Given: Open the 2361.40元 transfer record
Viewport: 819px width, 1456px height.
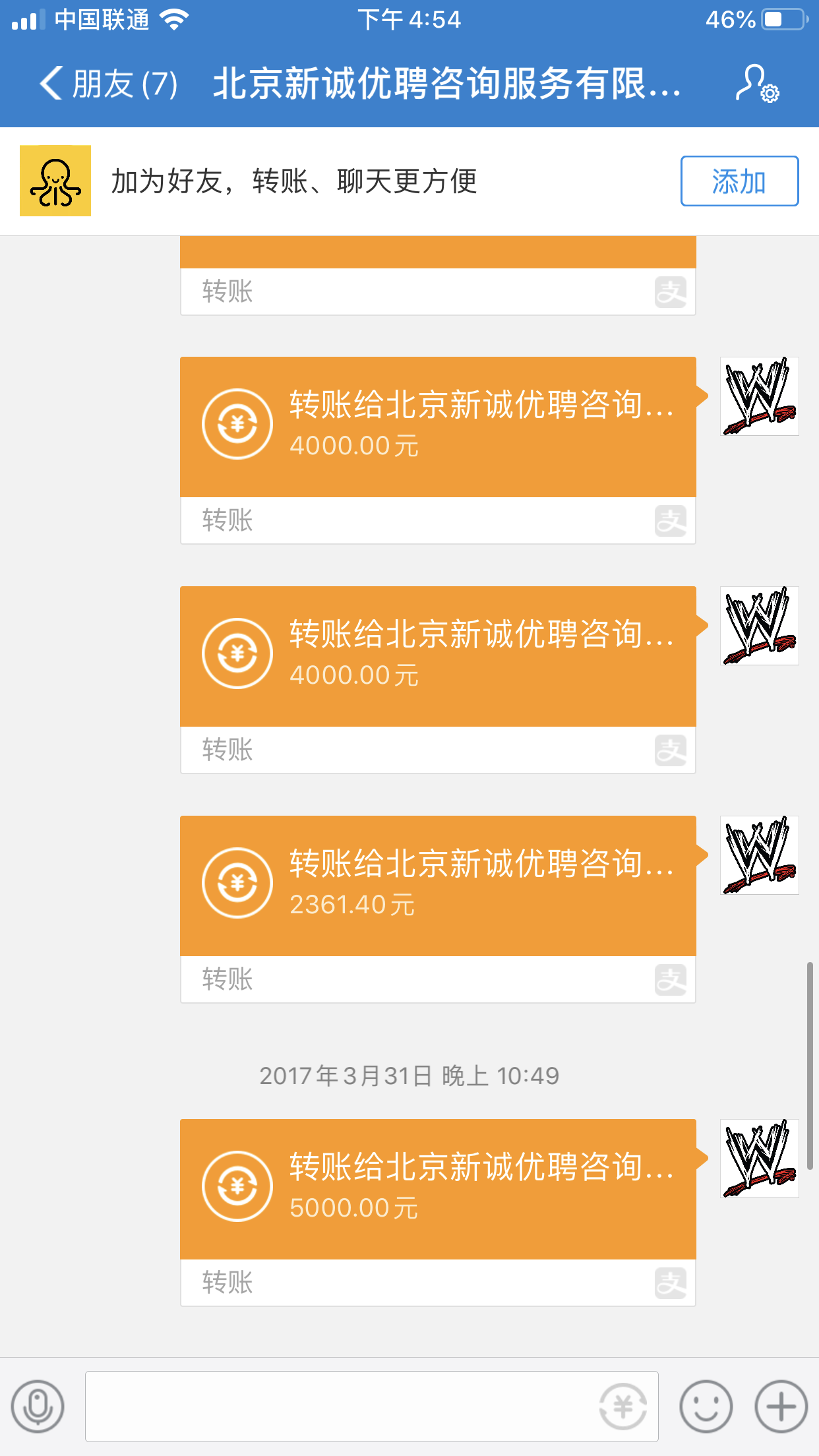Looking at the screenshot, I should click(x=438, y=886).
